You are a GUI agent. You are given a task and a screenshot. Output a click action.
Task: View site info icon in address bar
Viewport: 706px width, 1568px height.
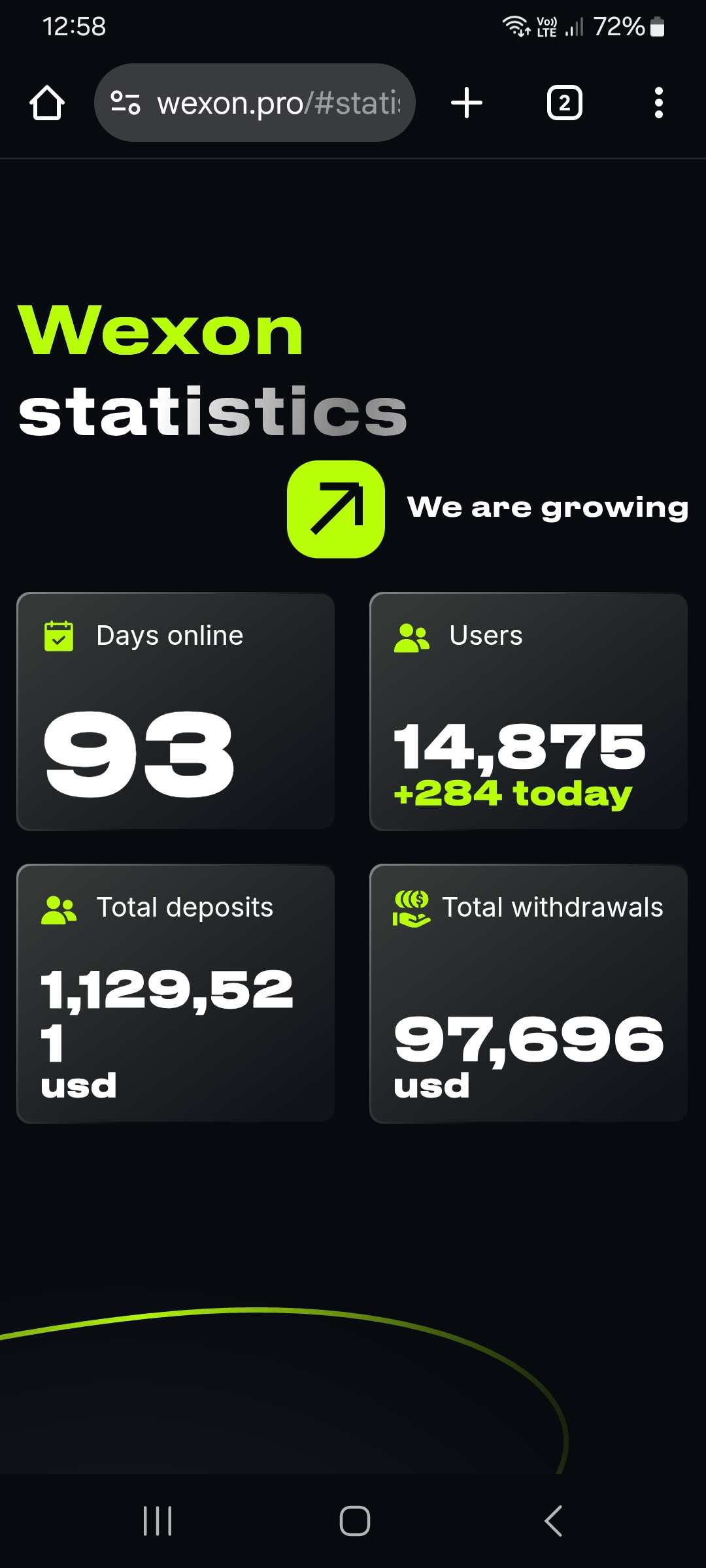(x=126, y=103)
